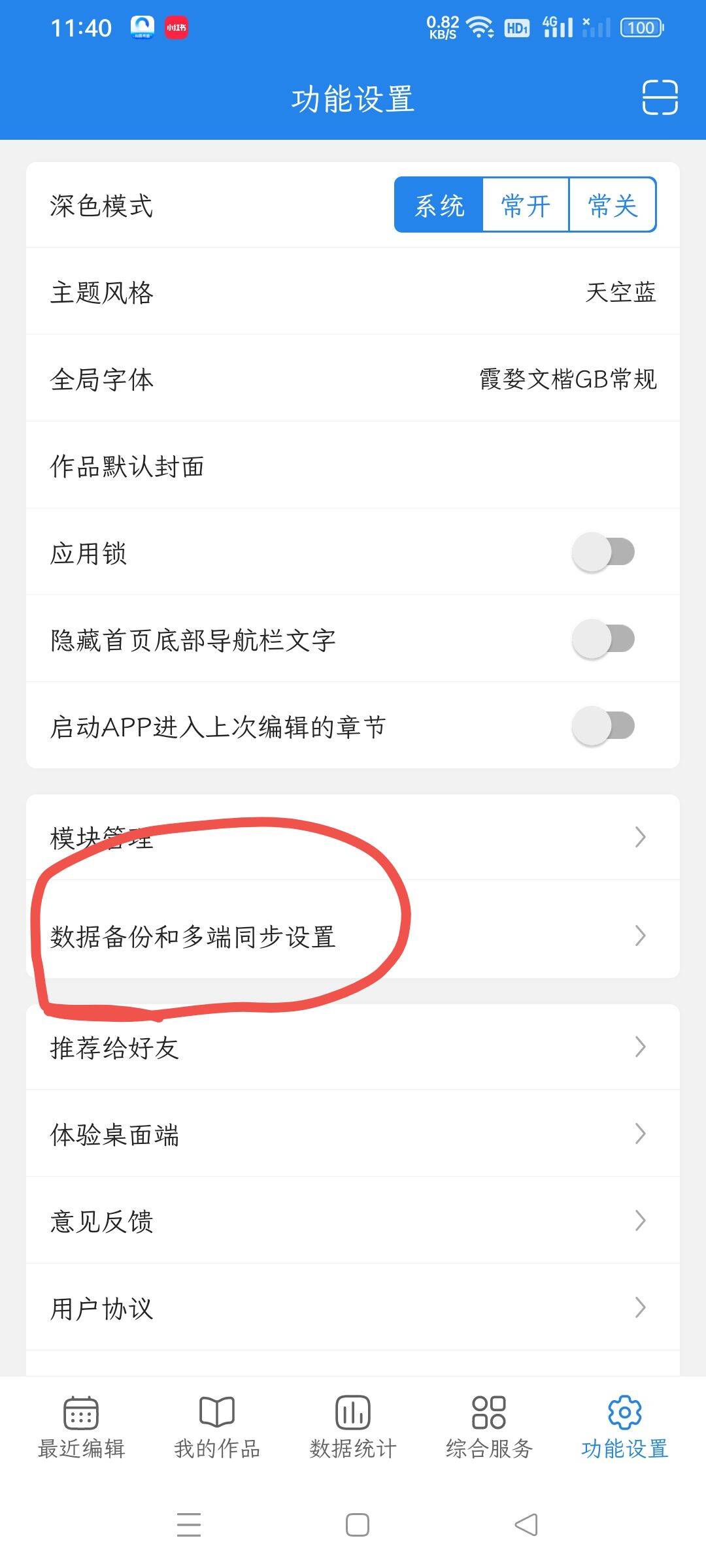Turn on 启动APP进入上次编辑的章节
706x1568 pixels.
click(x=603, y=726)
